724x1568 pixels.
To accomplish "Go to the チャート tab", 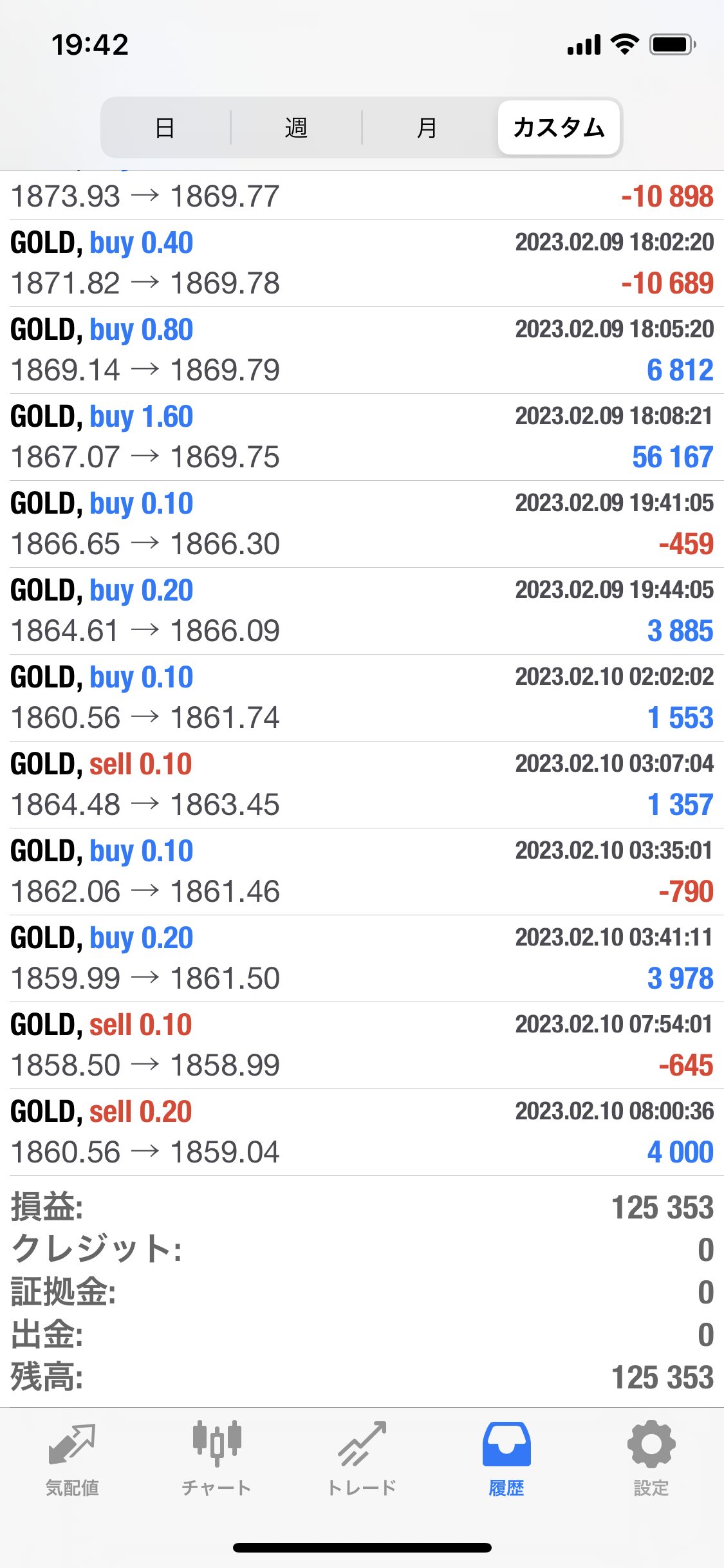I will (x=217, y=1459).
